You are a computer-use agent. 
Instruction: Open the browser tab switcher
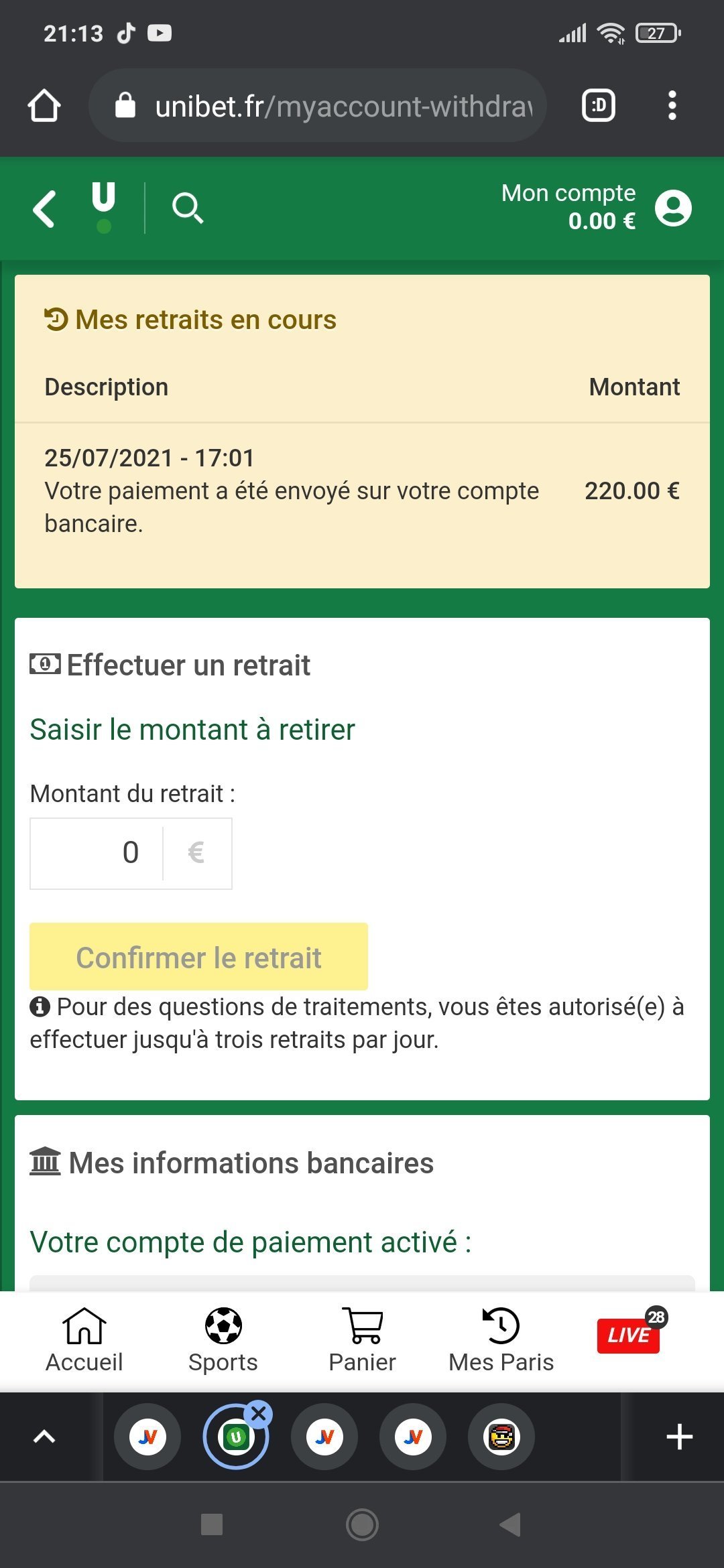tap(599, 106)
